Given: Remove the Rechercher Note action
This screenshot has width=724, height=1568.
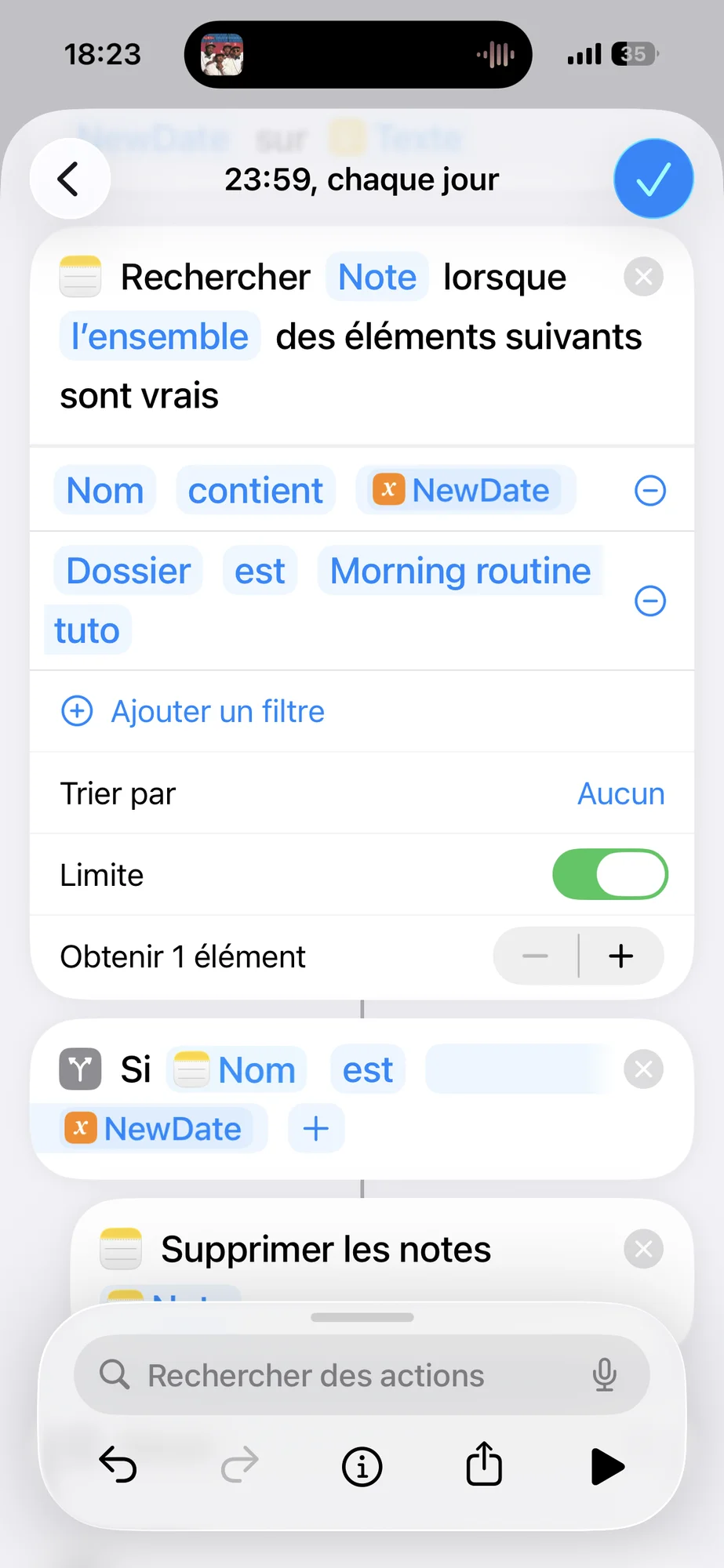Looking at the screenshot, I should [643, 277].
